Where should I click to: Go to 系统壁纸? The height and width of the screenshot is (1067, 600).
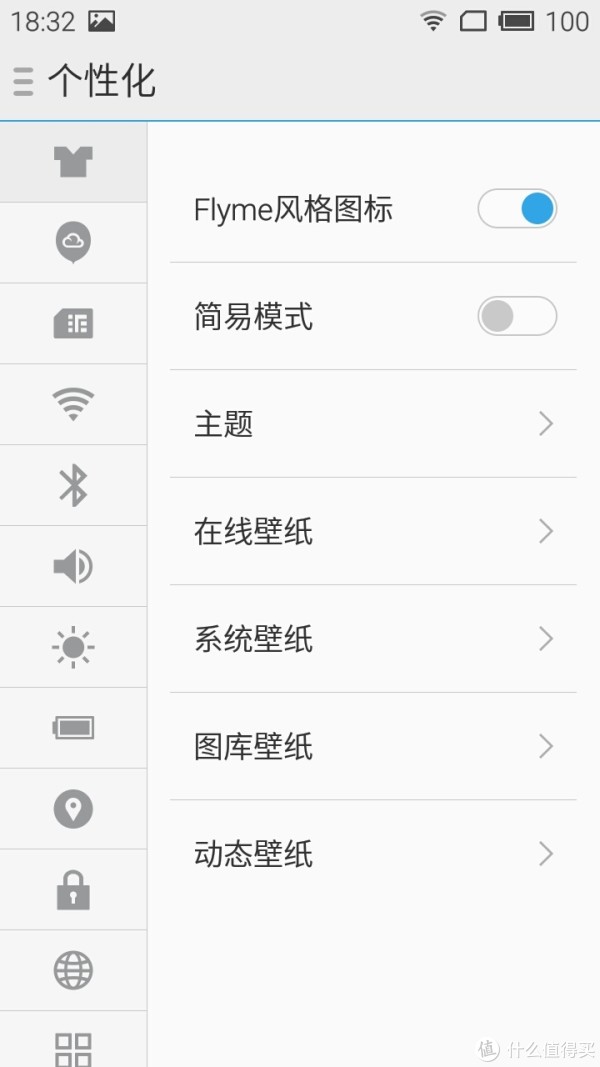[373, 639]
